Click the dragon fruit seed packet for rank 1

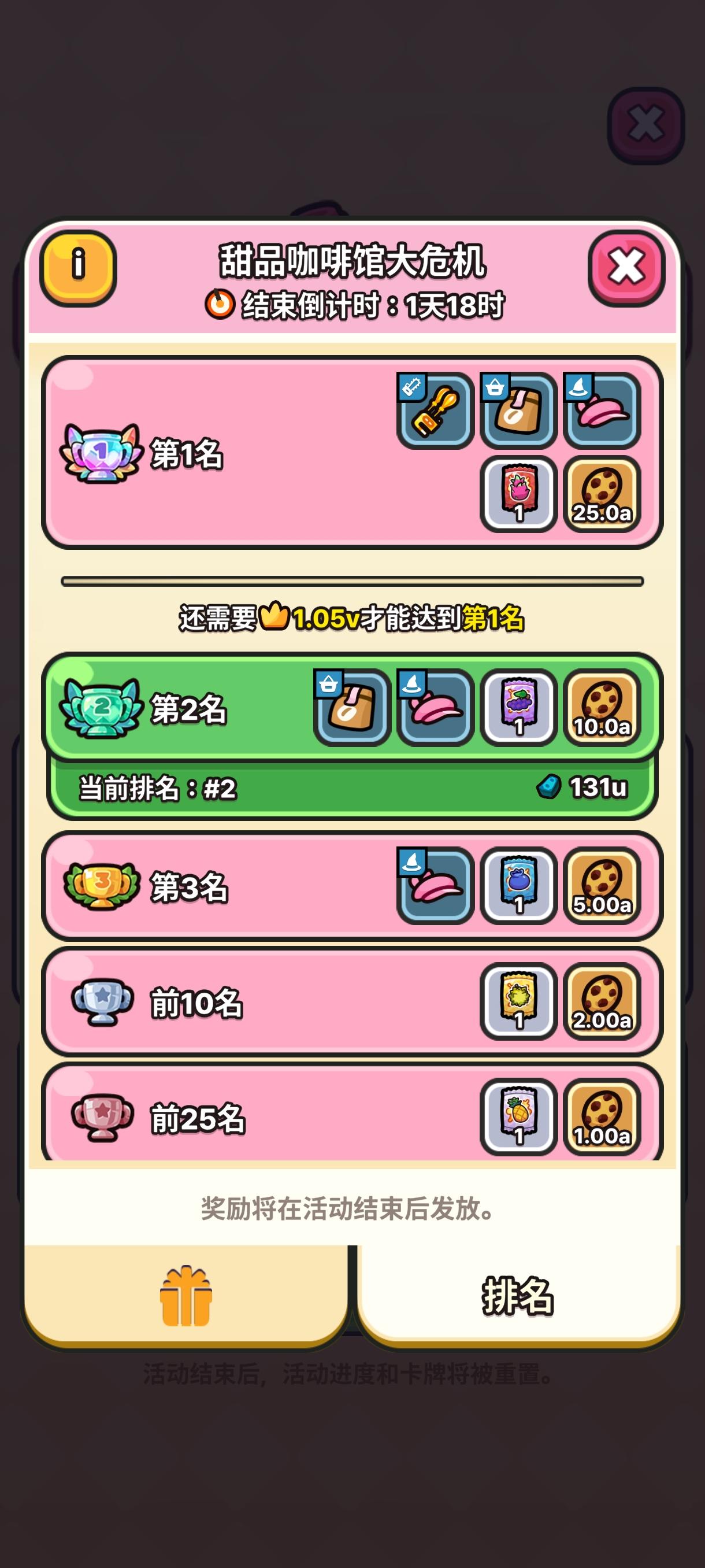coord(519,494)
